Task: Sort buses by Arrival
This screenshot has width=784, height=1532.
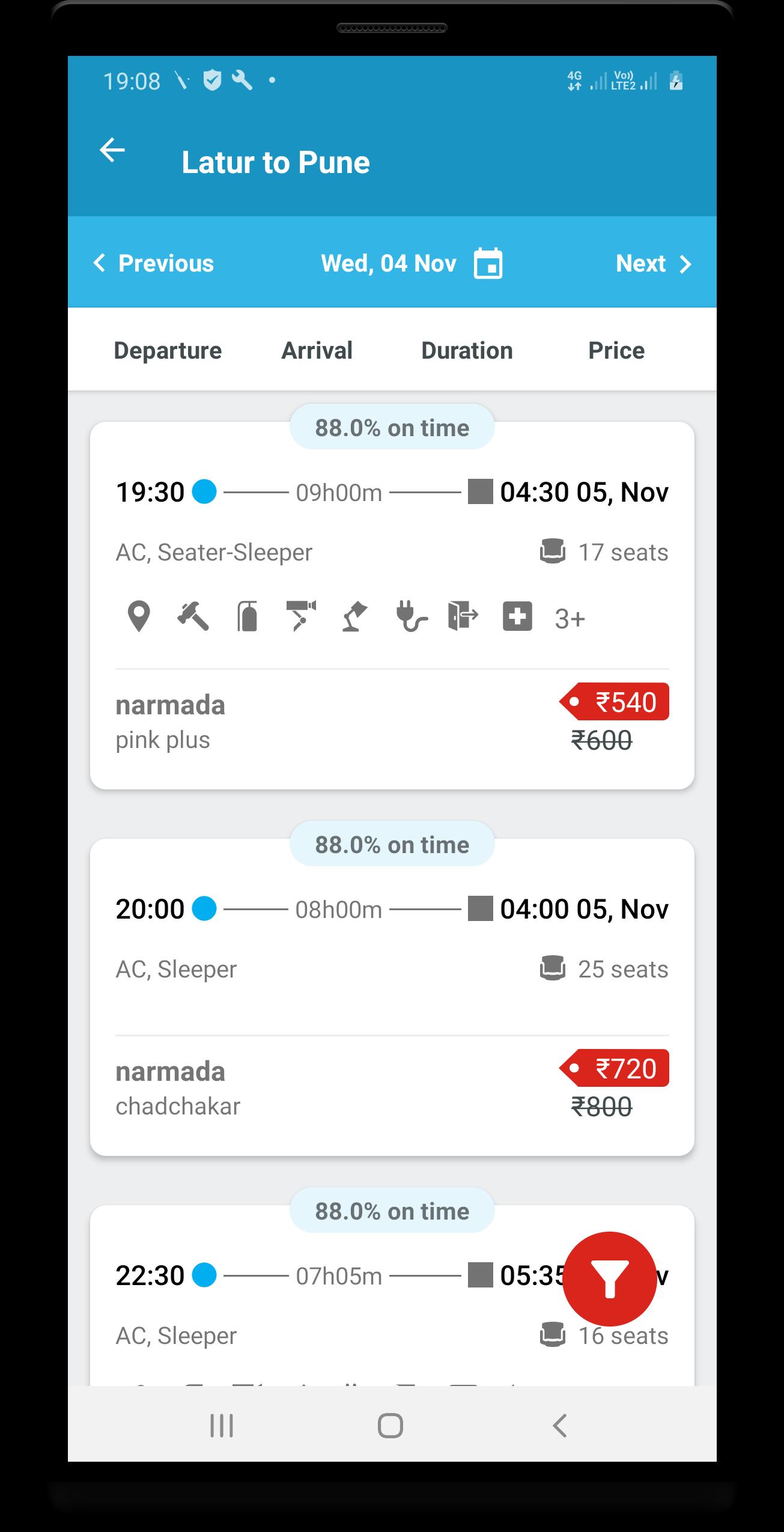Action: tap(317, 350)
